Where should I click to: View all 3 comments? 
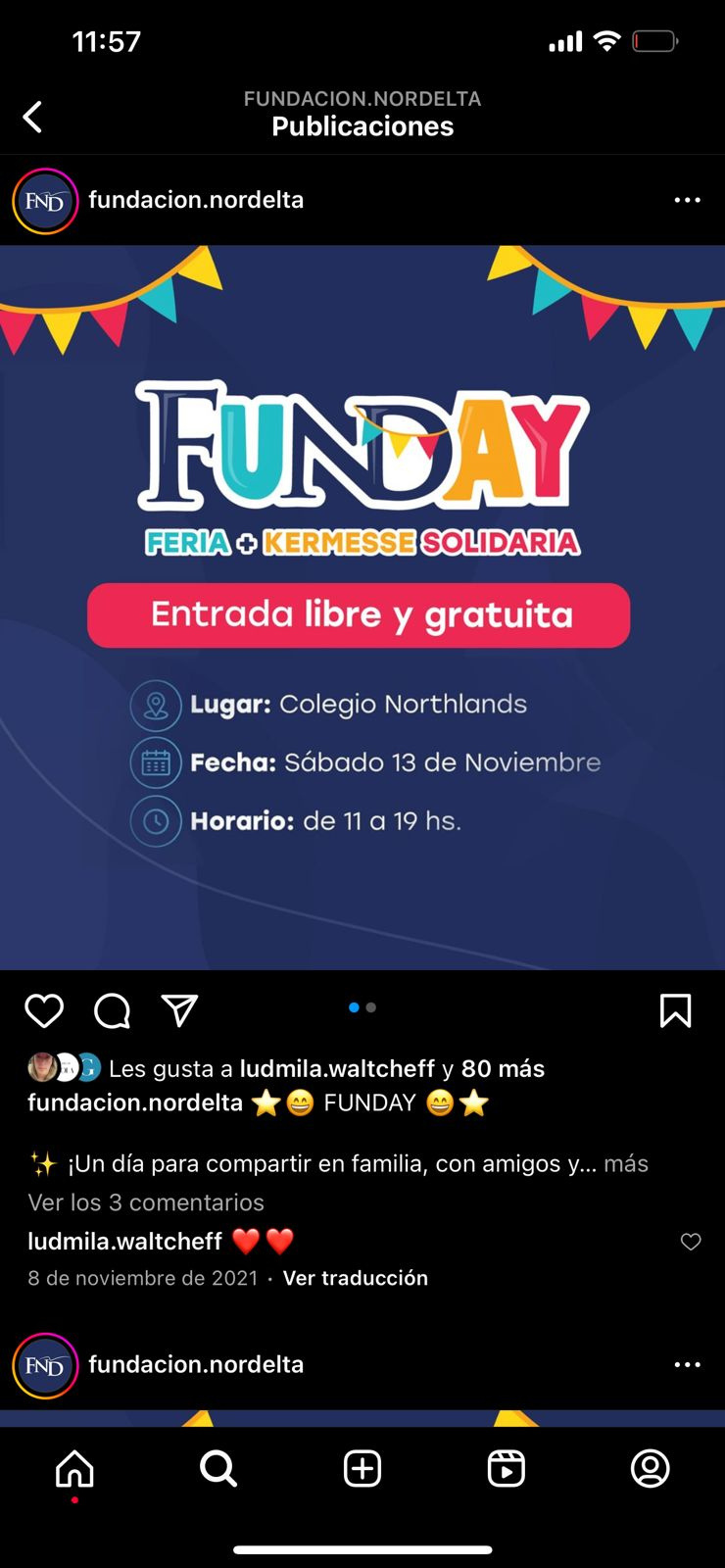pos(146,1201)
